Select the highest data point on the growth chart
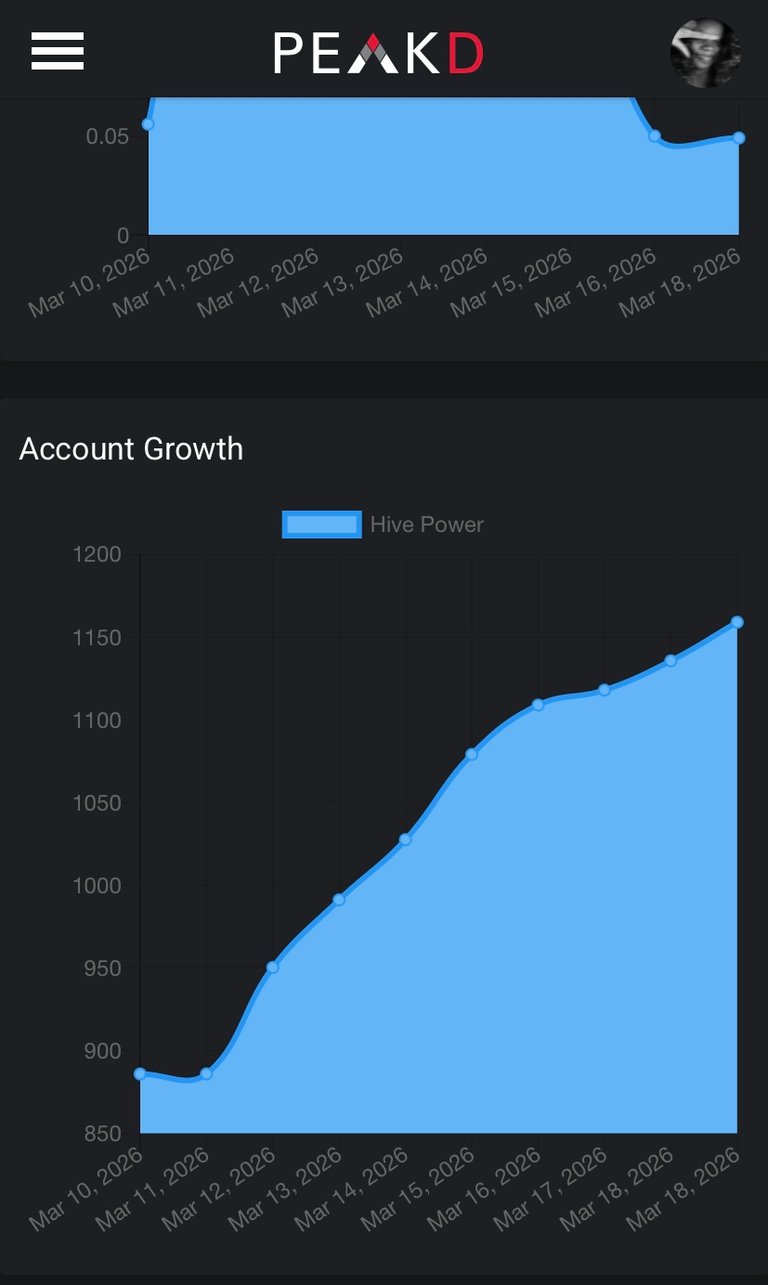The image size is (768, 1285). (x=736, y=620)
